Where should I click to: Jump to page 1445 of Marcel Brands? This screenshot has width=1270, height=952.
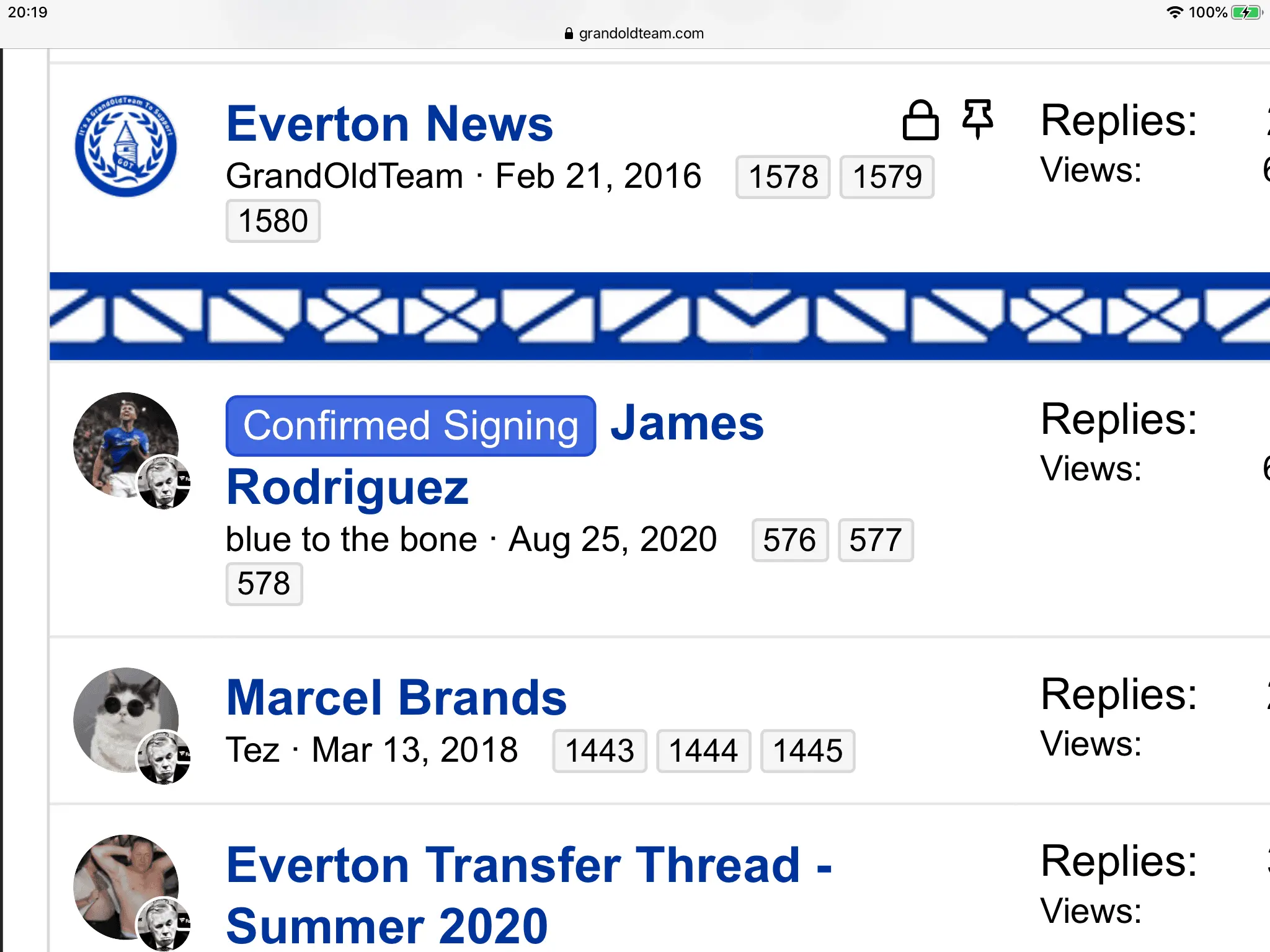point(807,751)
